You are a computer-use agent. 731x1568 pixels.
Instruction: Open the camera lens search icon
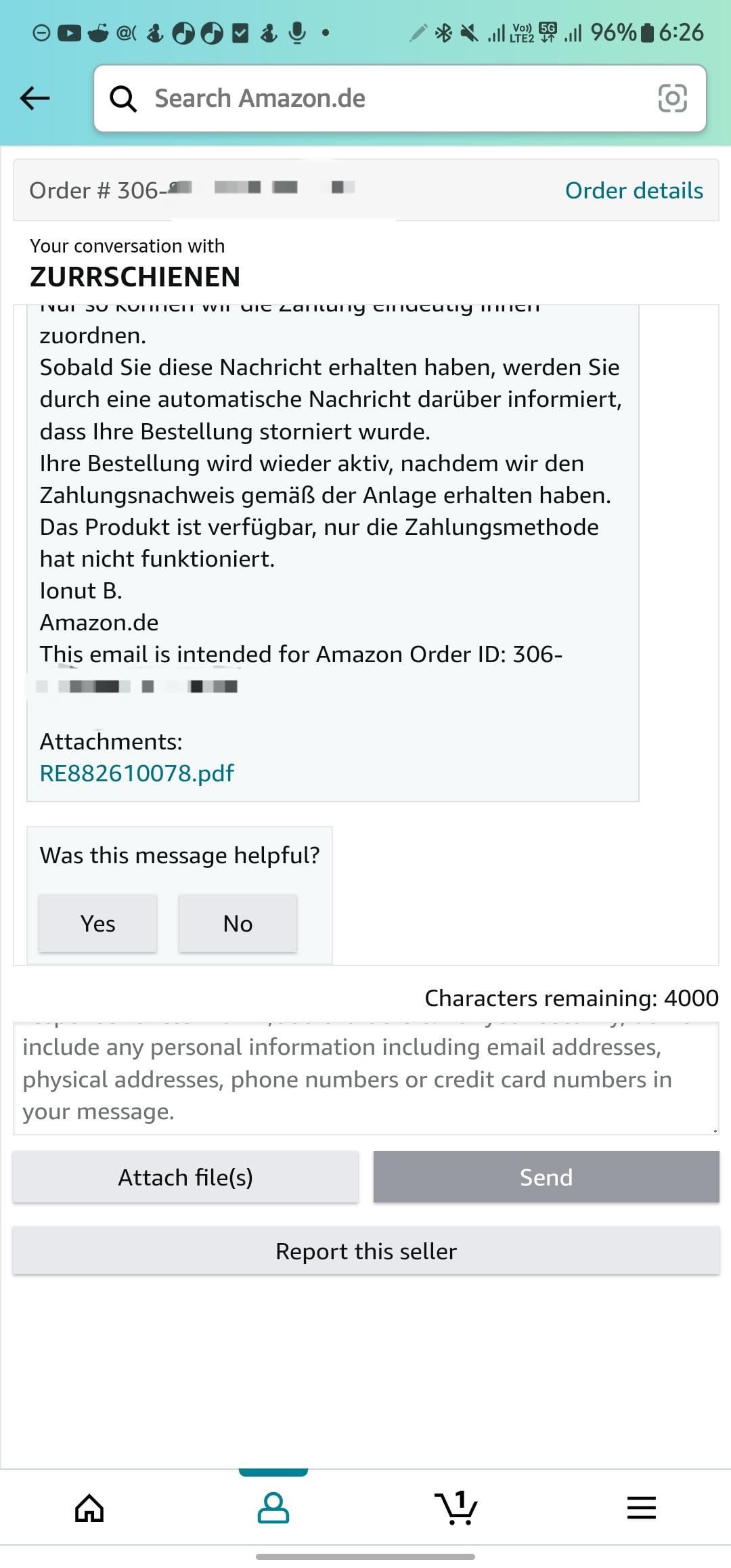coord(672,98)
